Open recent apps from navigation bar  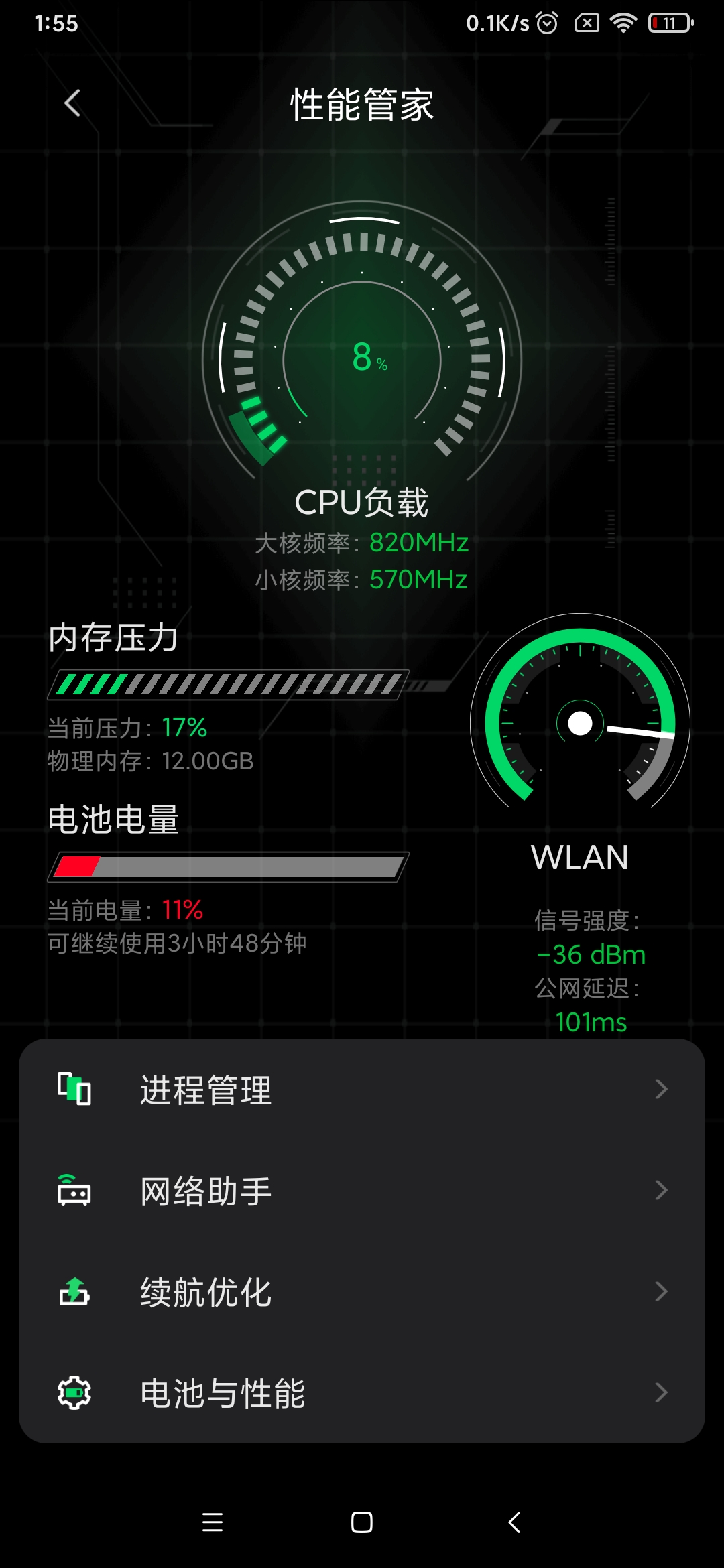[213, 1522]
